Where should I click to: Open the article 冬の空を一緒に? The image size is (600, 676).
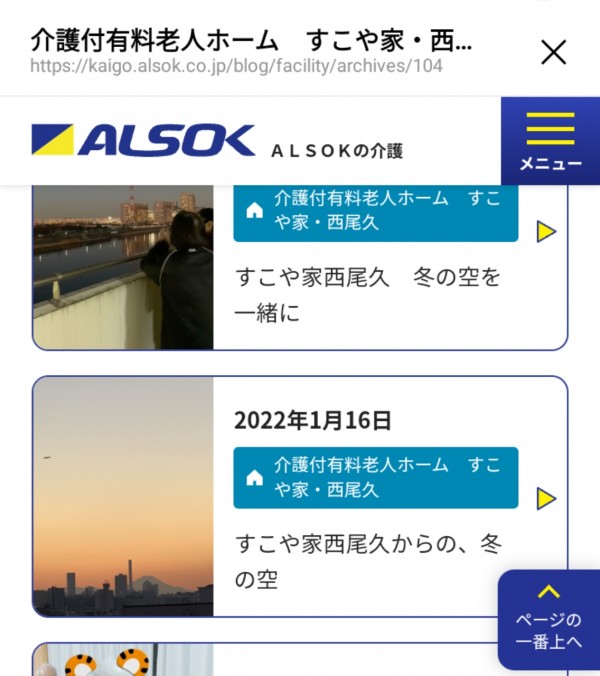point(368,295)
